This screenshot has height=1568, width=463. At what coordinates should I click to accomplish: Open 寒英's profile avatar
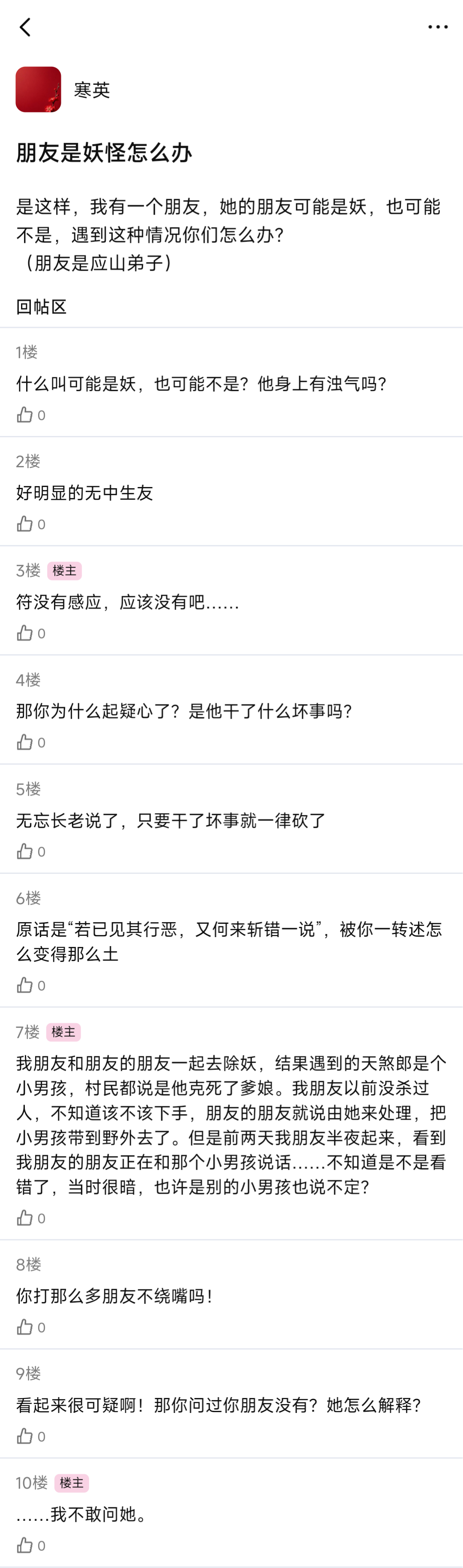tap(39, 90)
